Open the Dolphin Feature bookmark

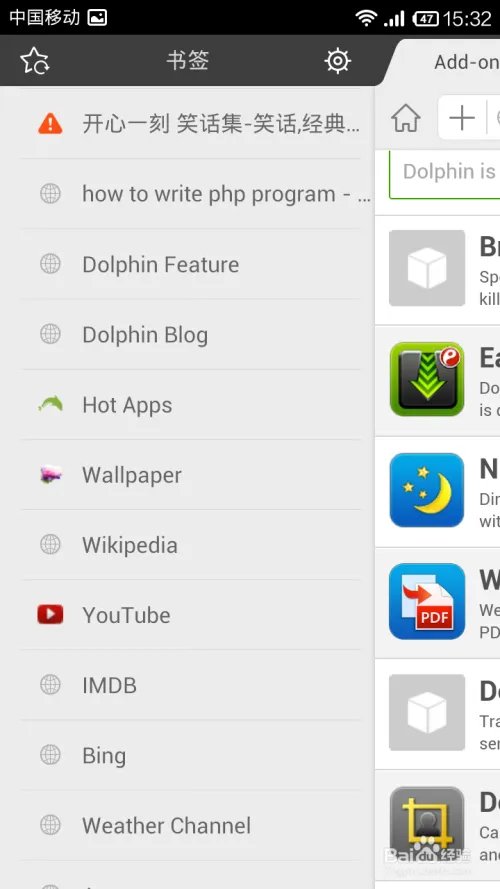pos(190,264)
